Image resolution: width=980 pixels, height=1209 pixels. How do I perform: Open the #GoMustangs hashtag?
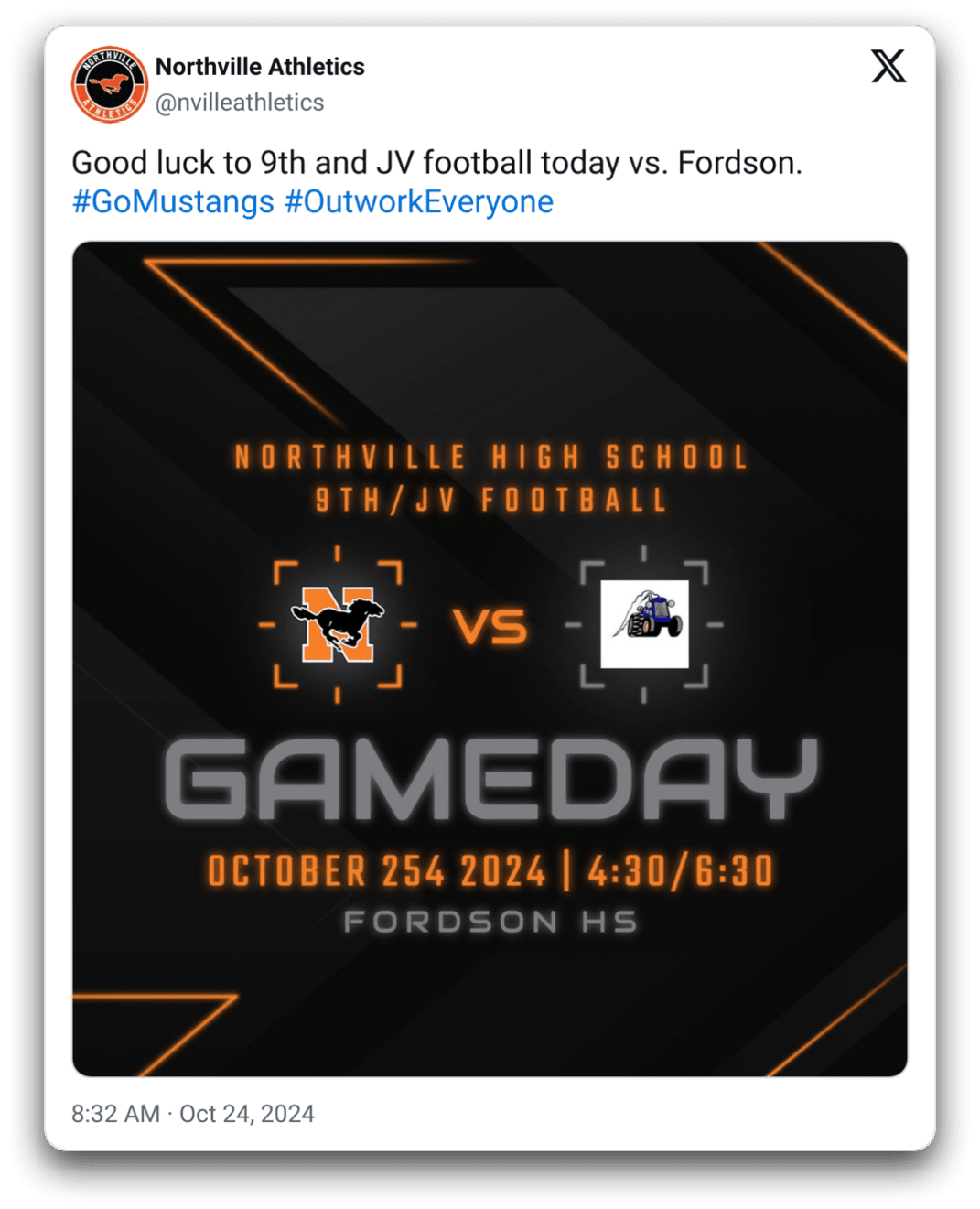coord(173,201)
